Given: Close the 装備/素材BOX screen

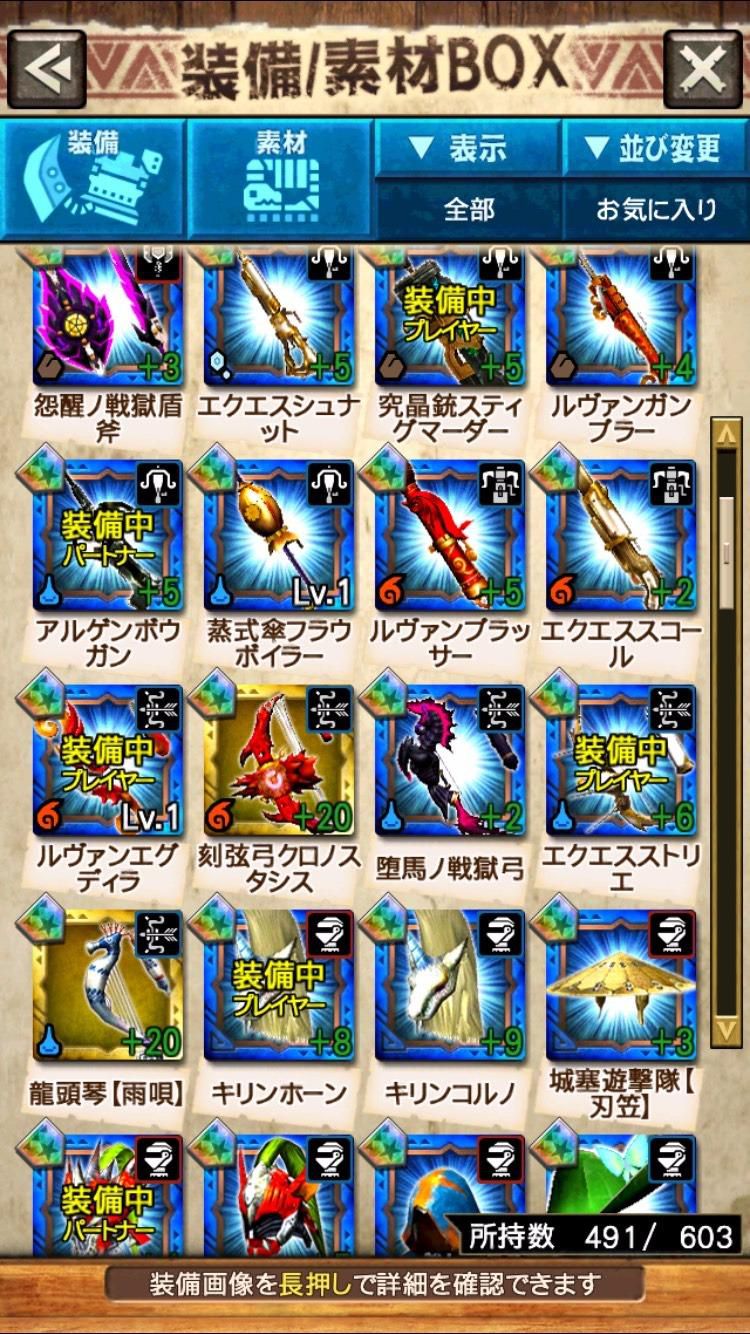Looking at the screenshot, I should point(703,68).
